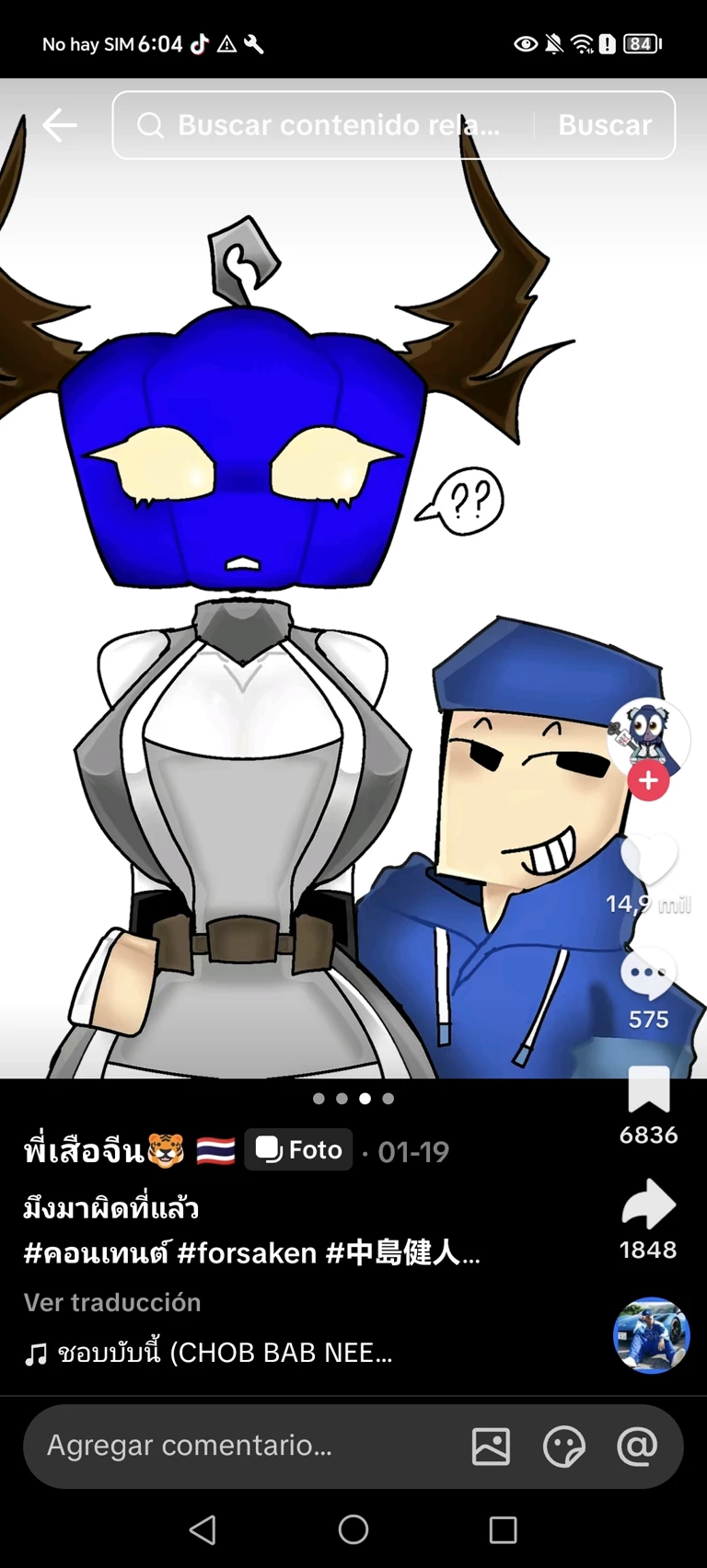Bookmark this post

(649, 1090)
